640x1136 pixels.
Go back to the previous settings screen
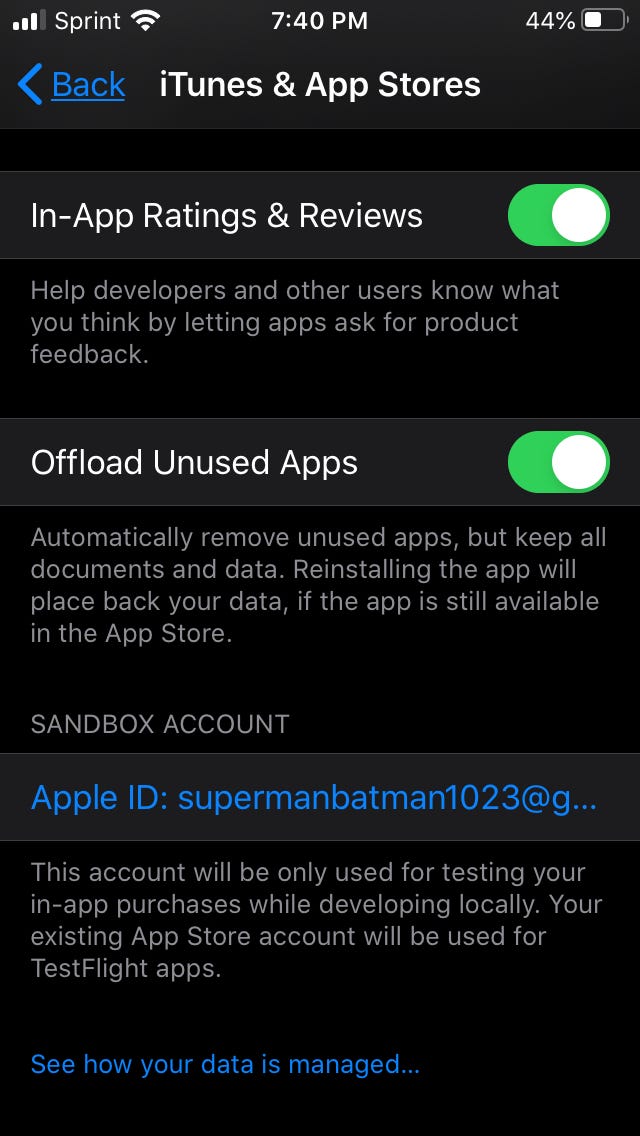(72, 86)
